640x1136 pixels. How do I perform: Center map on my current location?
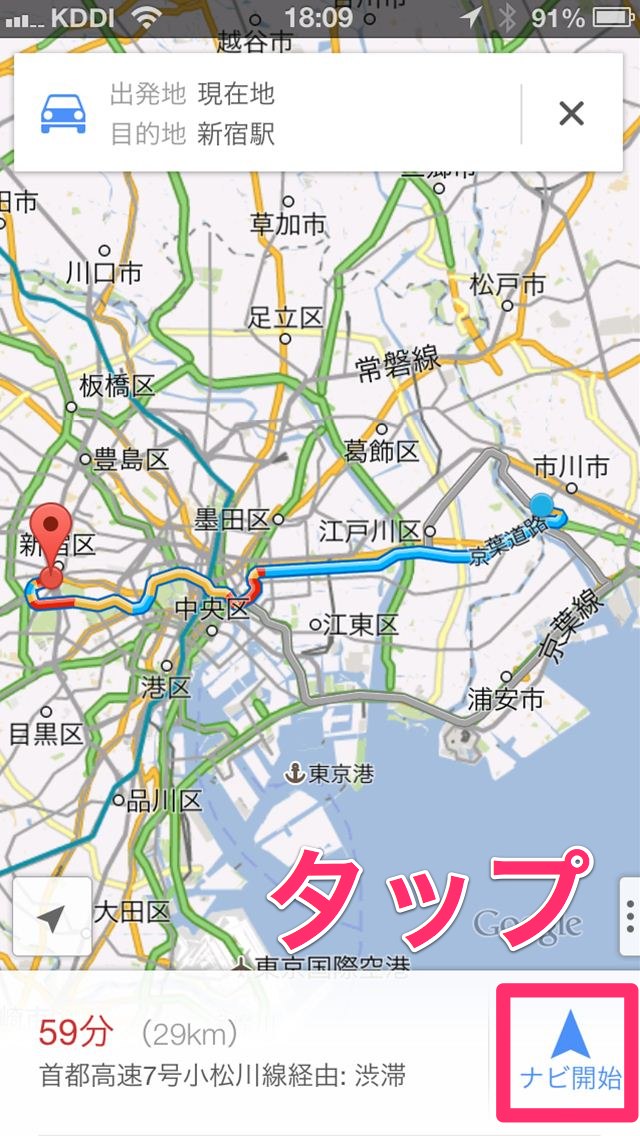52,918
